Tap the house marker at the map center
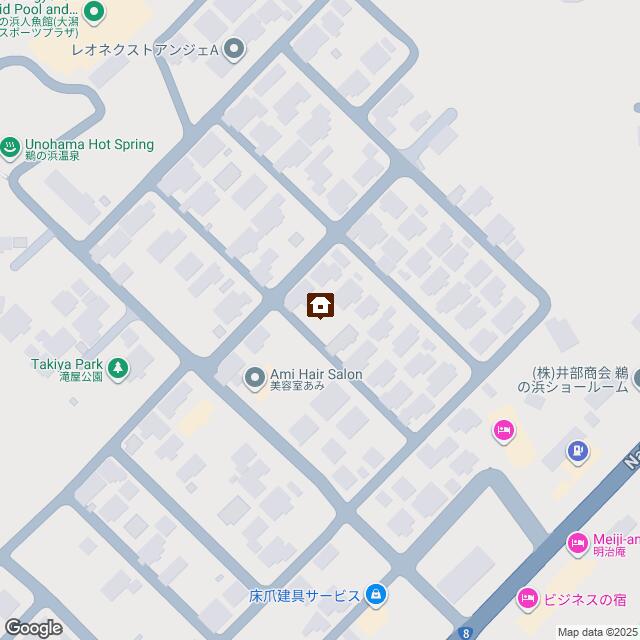This screenshot has width=640, height=640. [x=320, y=304]
